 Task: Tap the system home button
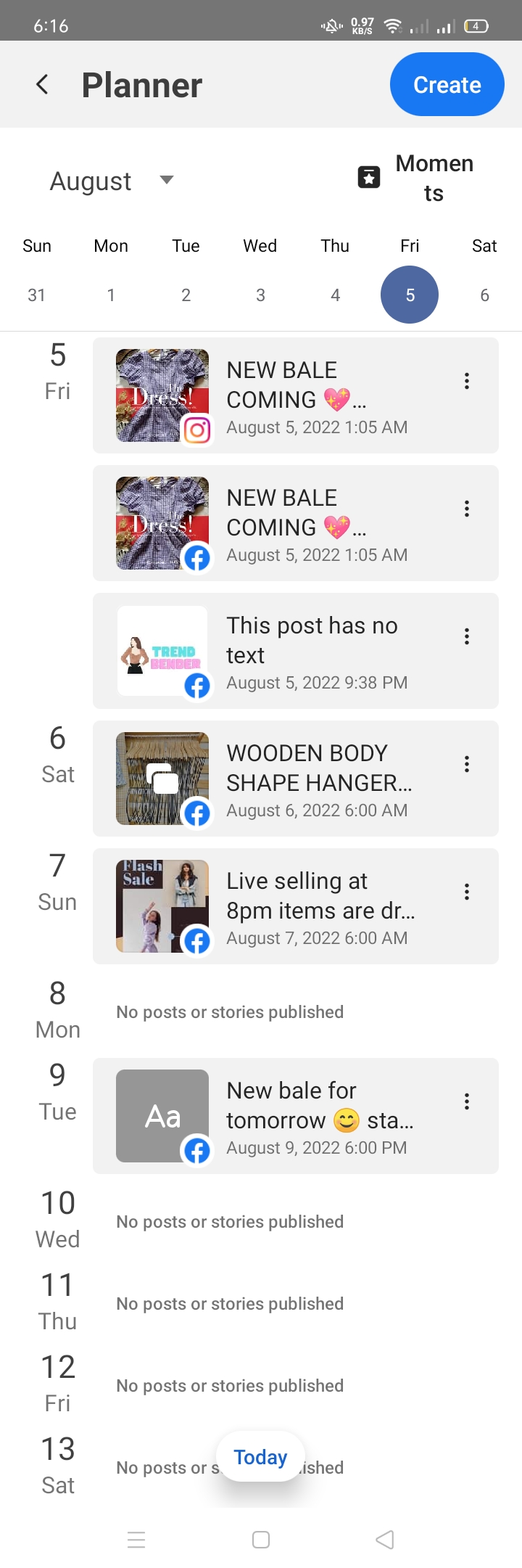[x=261, y=1540]
